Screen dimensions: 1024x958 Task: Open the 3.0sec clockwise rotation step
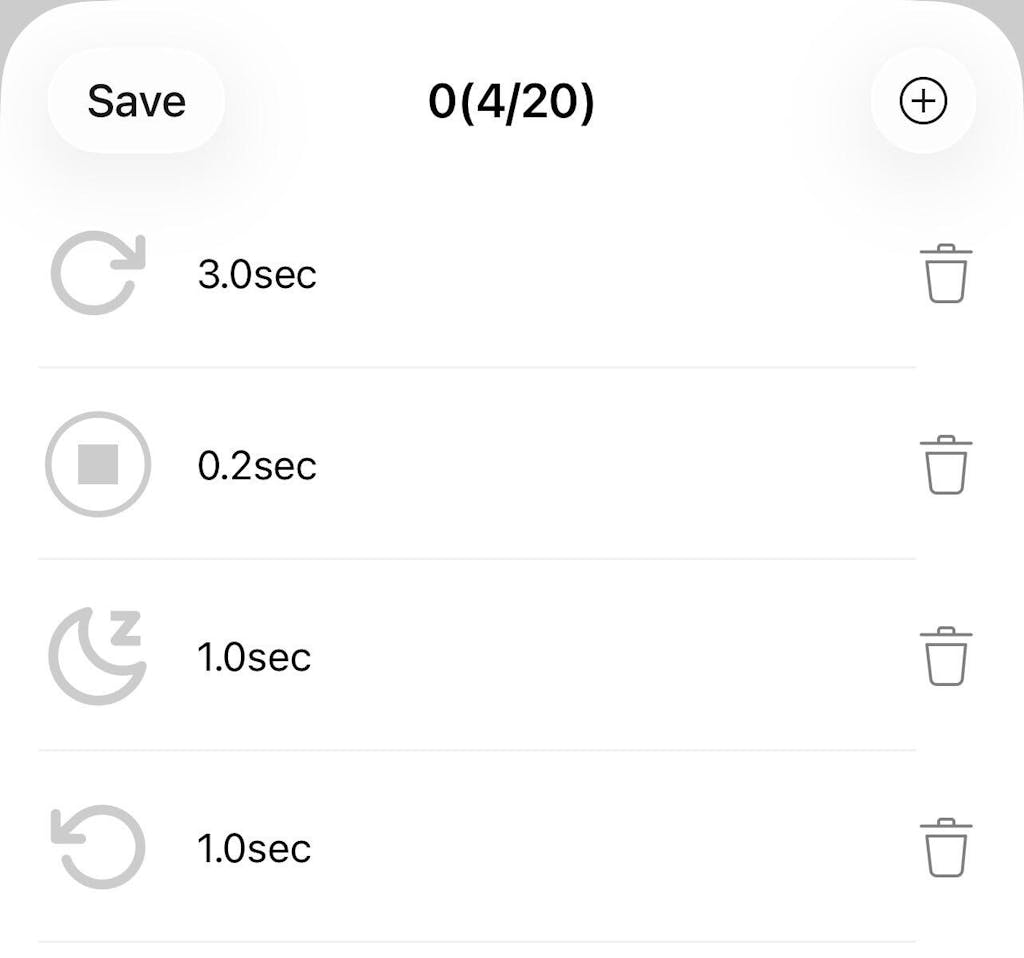pyautogui.click(x=257, y=274)
